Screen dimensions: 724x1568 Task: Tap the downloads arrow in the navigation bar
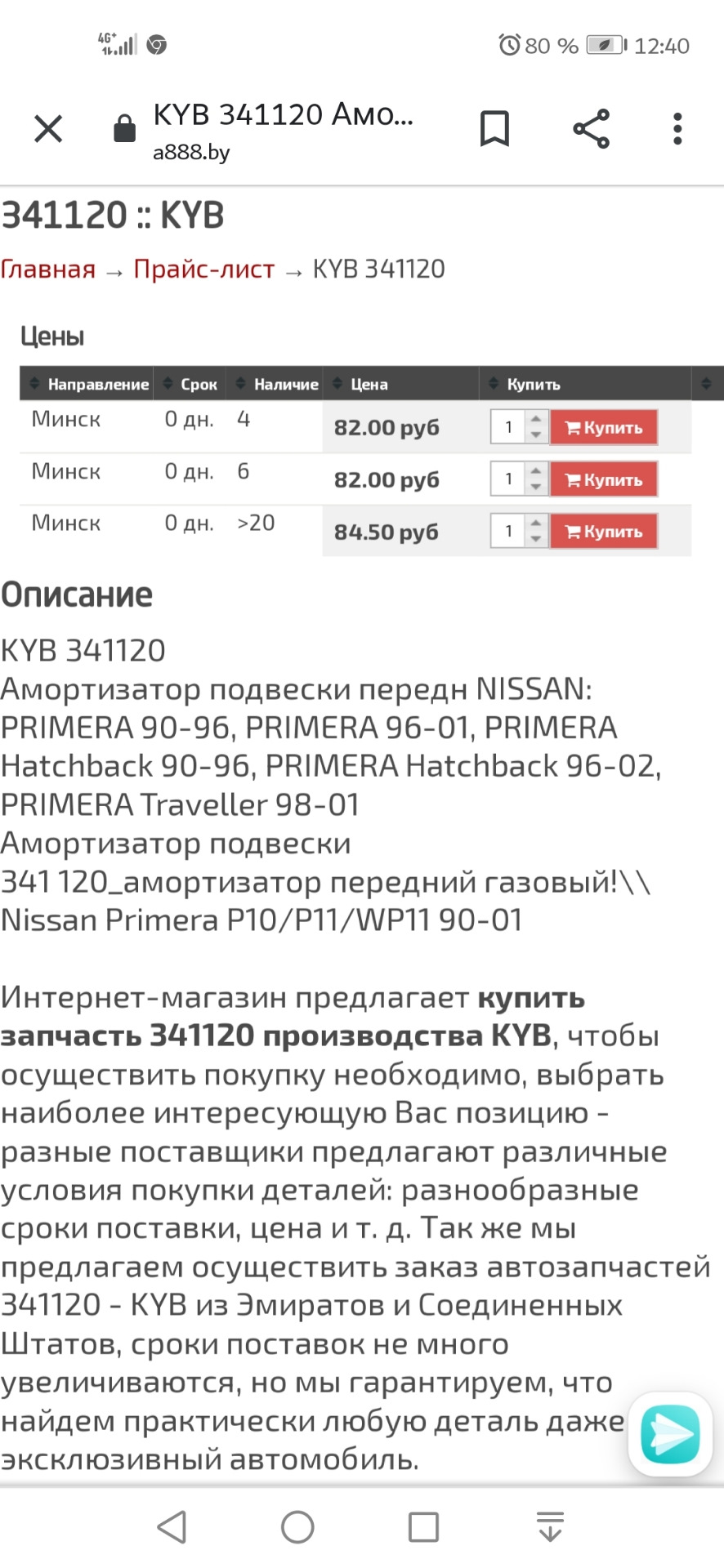click(x=549, y=1526)
